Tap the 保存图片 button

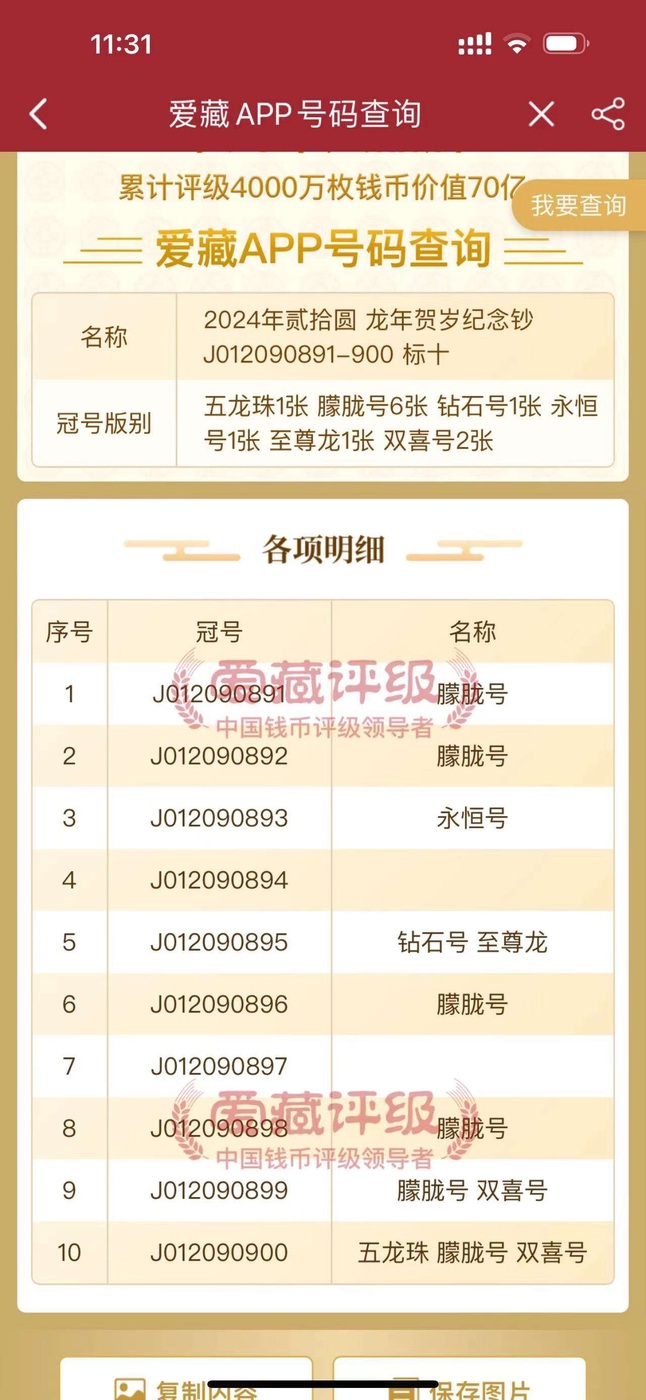point(459,1380)
